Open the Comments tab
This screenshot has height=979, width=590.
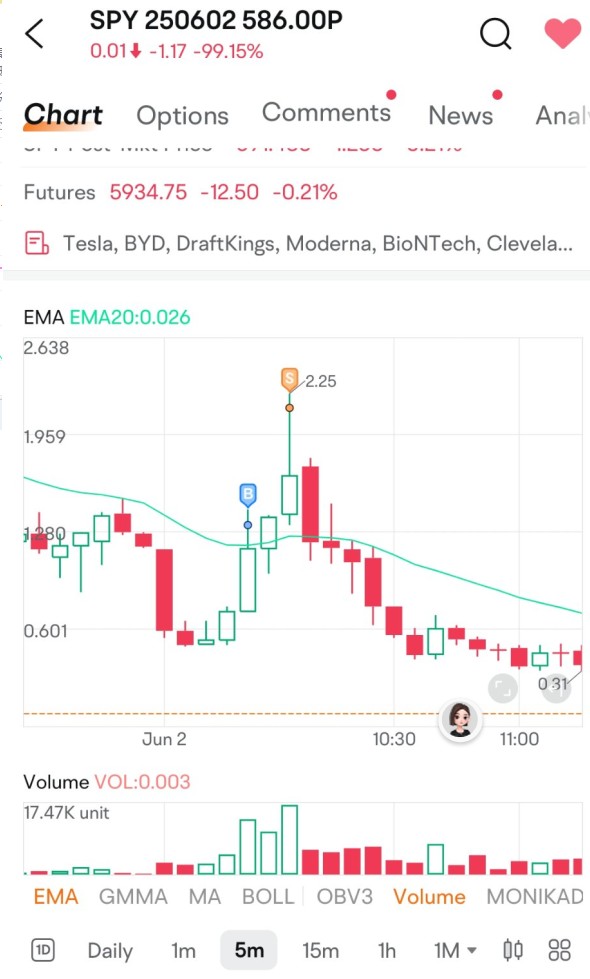coord(326,113)
